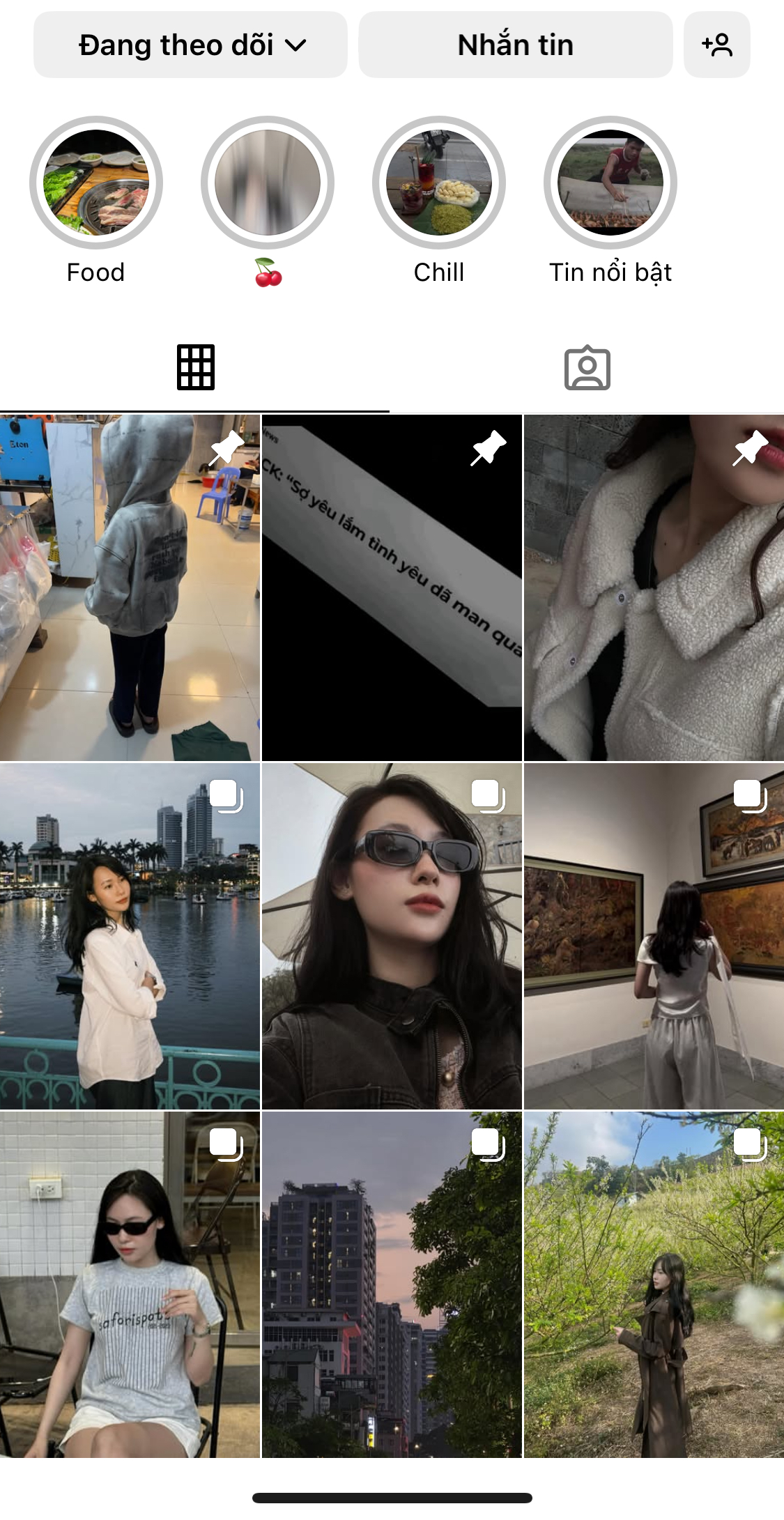Screen dimensions: 784x1520
Task: Open post of woman viewing gallery paintings
Action: (654, 936)
